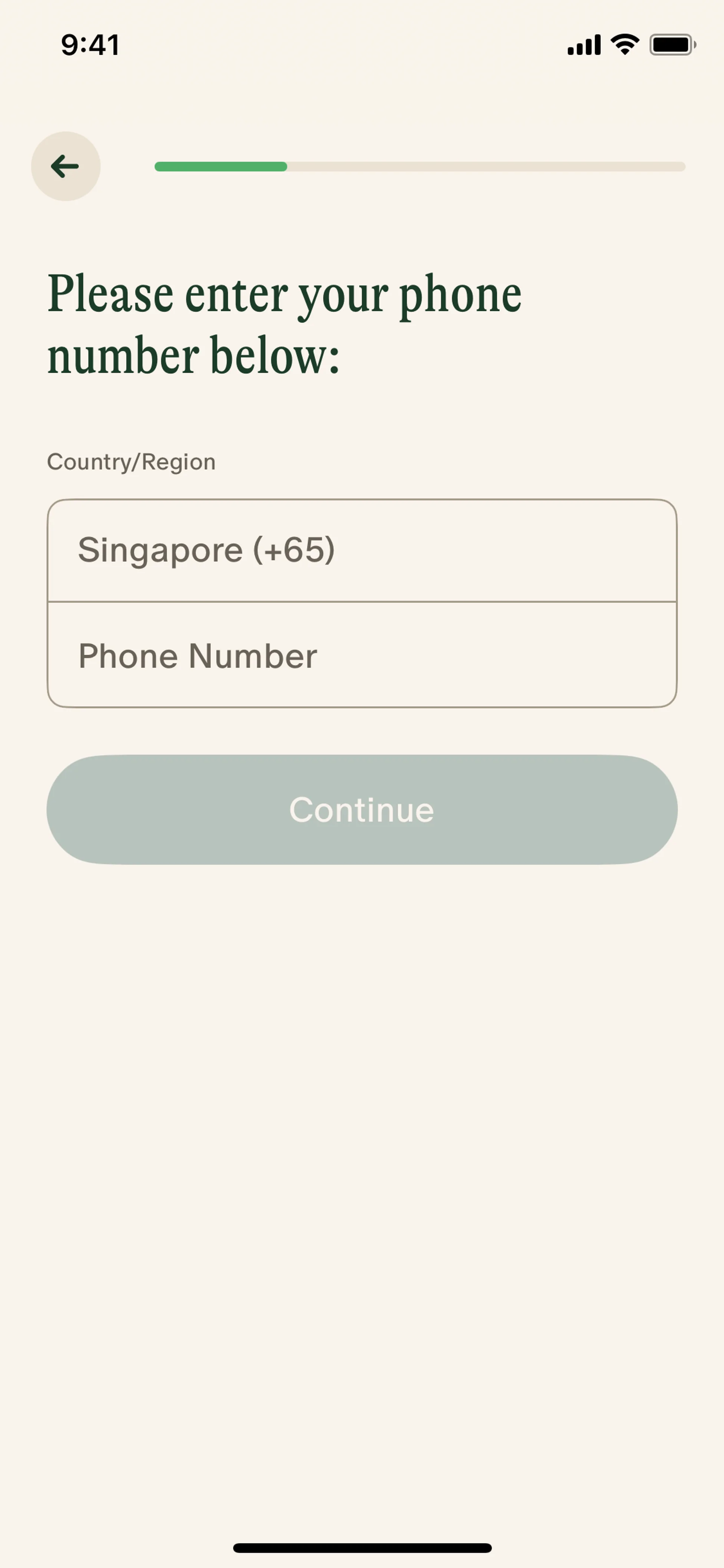
Task: Focus the Phone Number field
Action: pos(361,656)
